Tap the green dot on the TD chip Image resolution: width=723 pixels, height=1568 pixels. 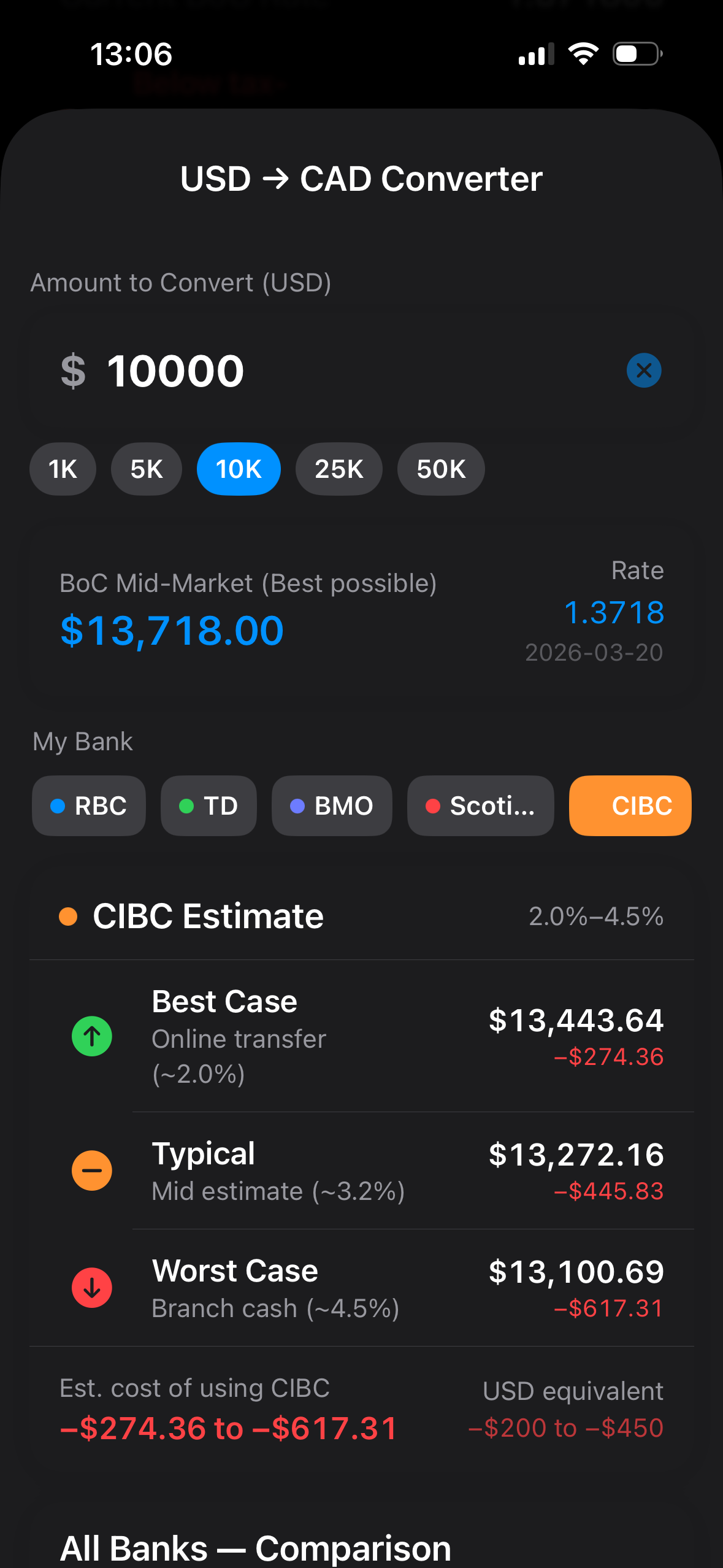coord(186,805)
